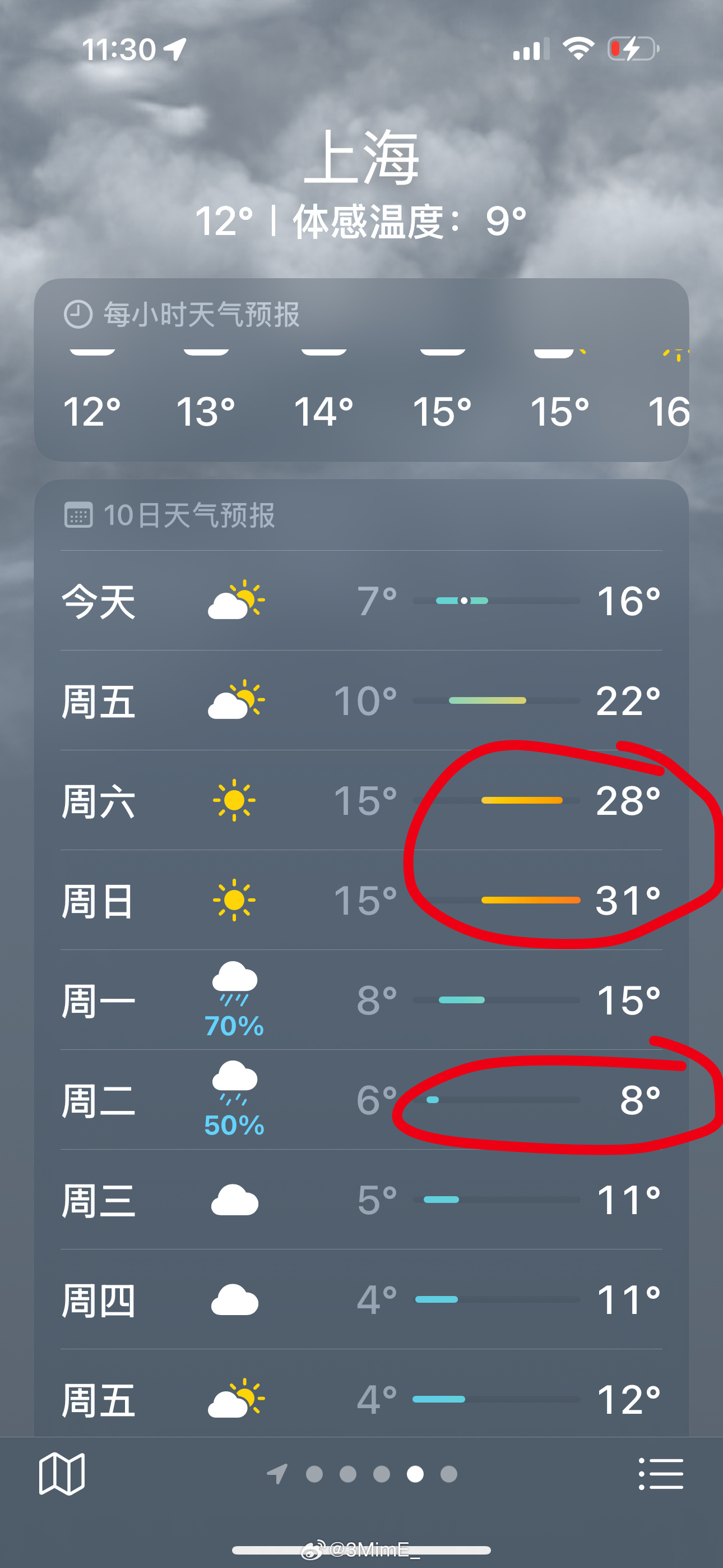Screen dimensions: 723x1568
Task: Open the weather map view
Action: tap(62, 1474)
